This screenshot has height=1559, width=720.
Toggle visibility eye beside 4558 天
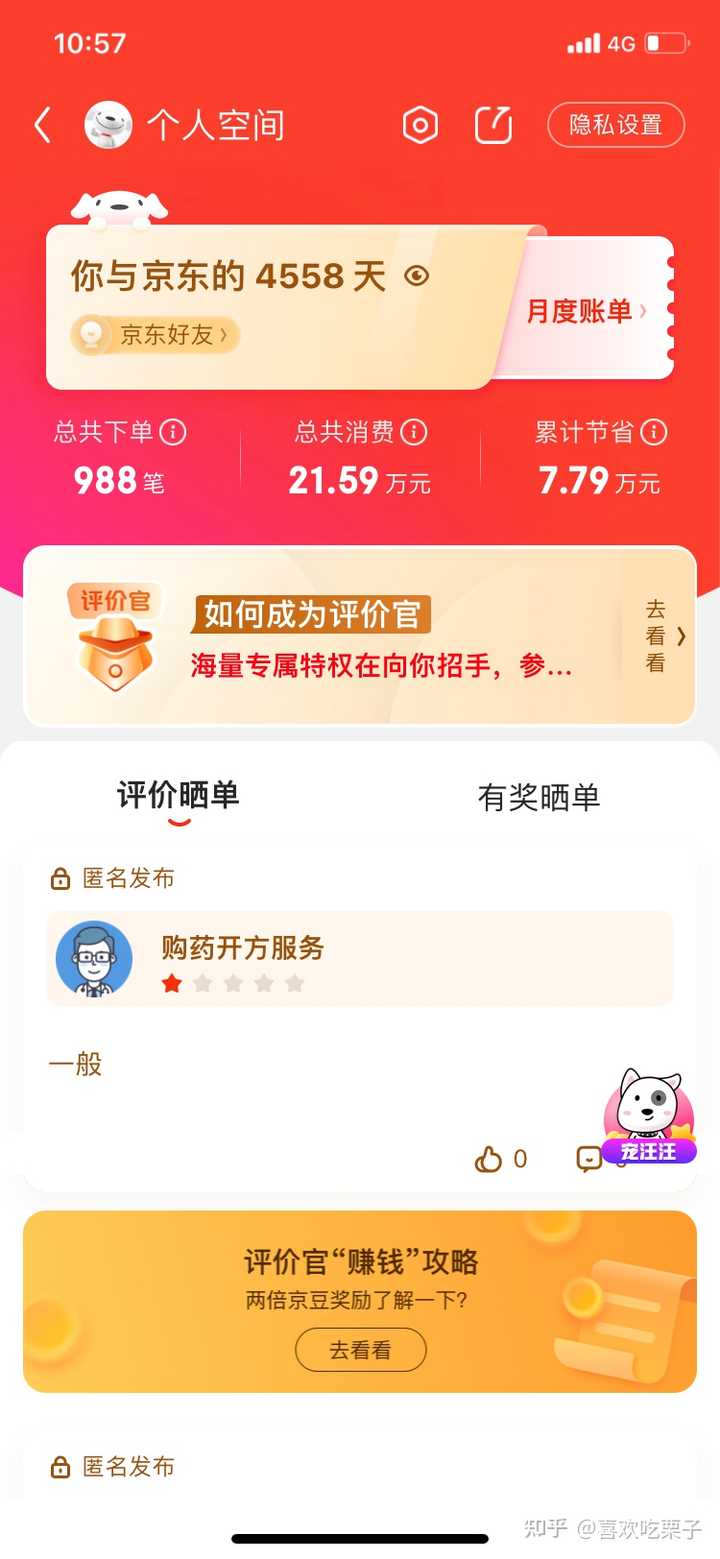417,276
